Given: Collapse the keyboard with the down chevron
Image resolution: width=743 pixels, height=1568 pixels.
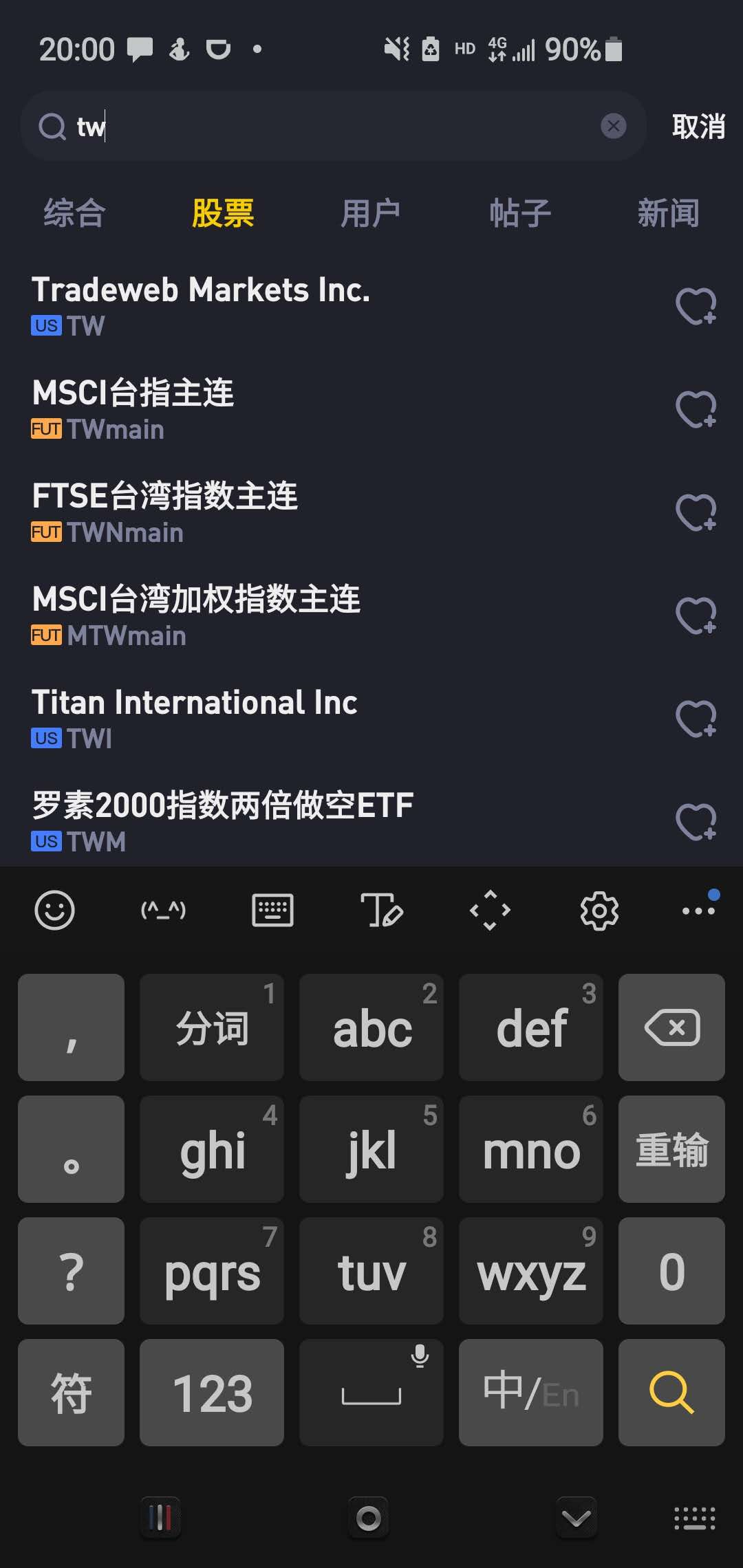Looking at the screenshot, I should point(576,1518).
